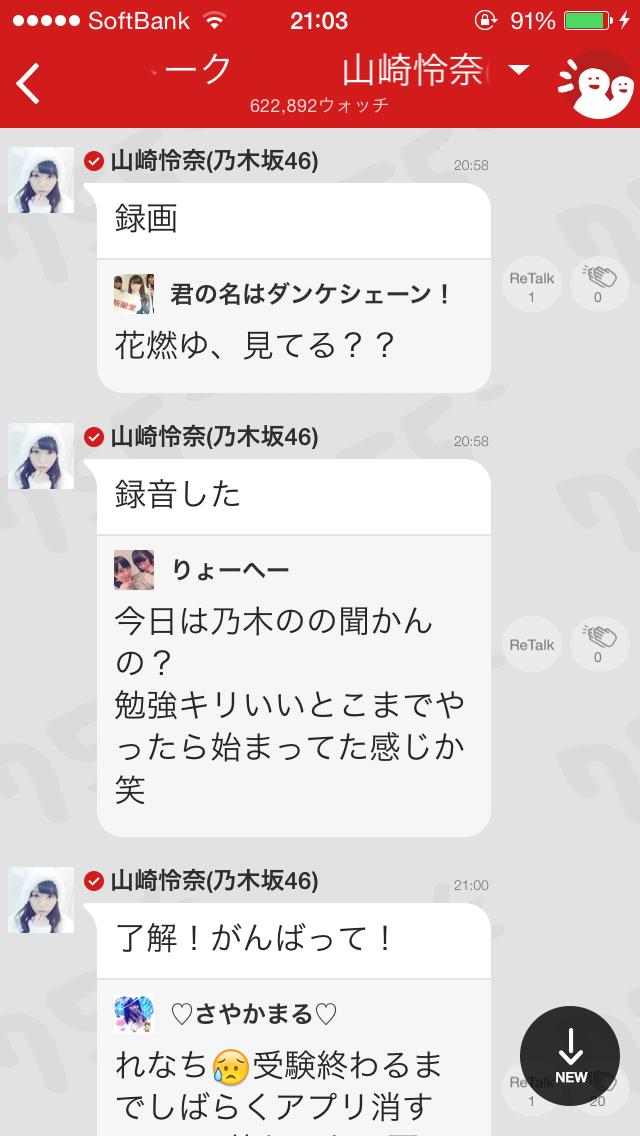
Task: Jump to newest messages with NEW button
Action: (x=570, y=1056)
